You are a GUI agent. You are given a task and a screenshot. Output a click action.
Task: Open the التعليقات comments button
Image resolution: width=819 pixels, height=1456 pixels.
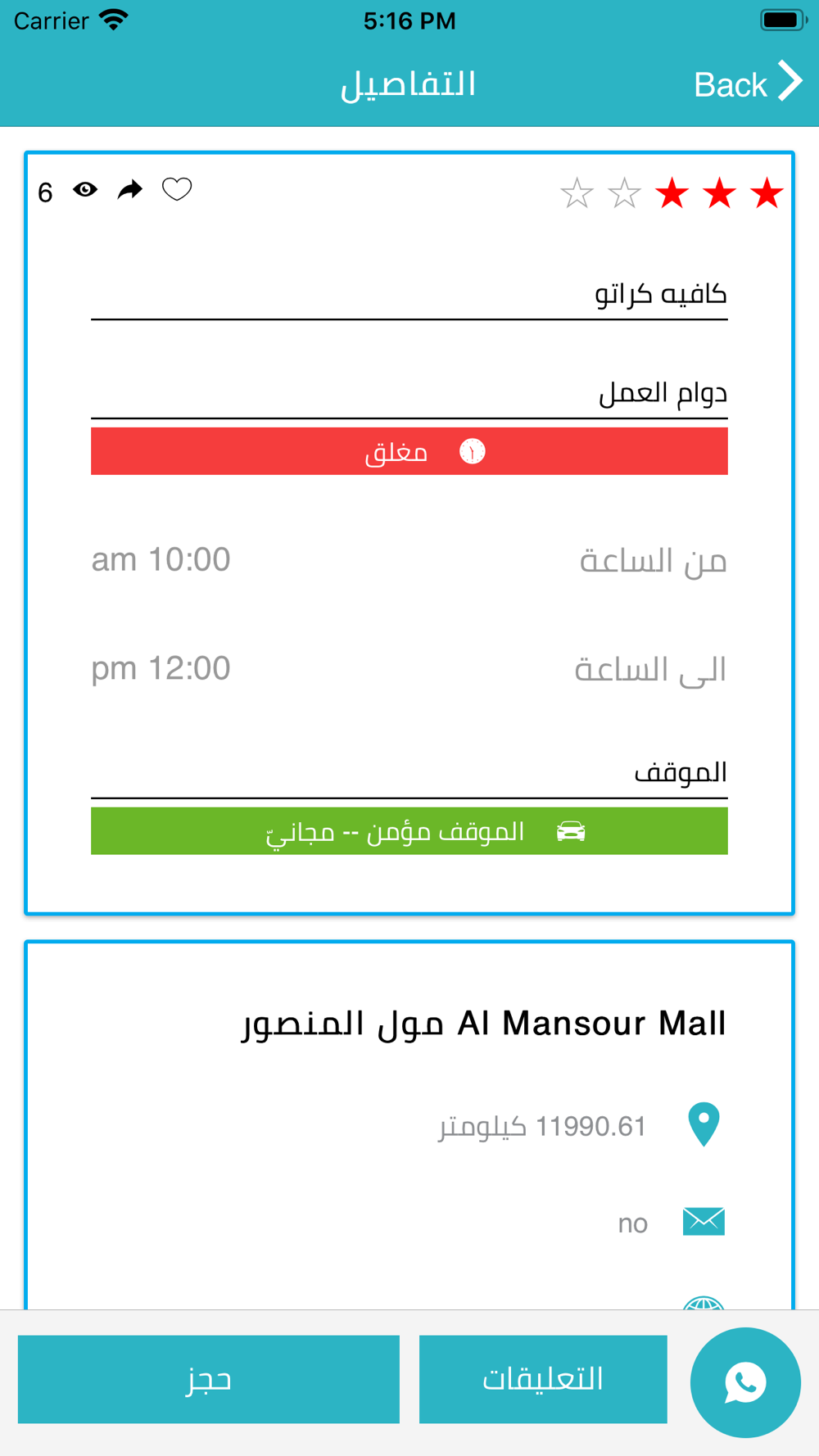click(x=543, y=1379)
